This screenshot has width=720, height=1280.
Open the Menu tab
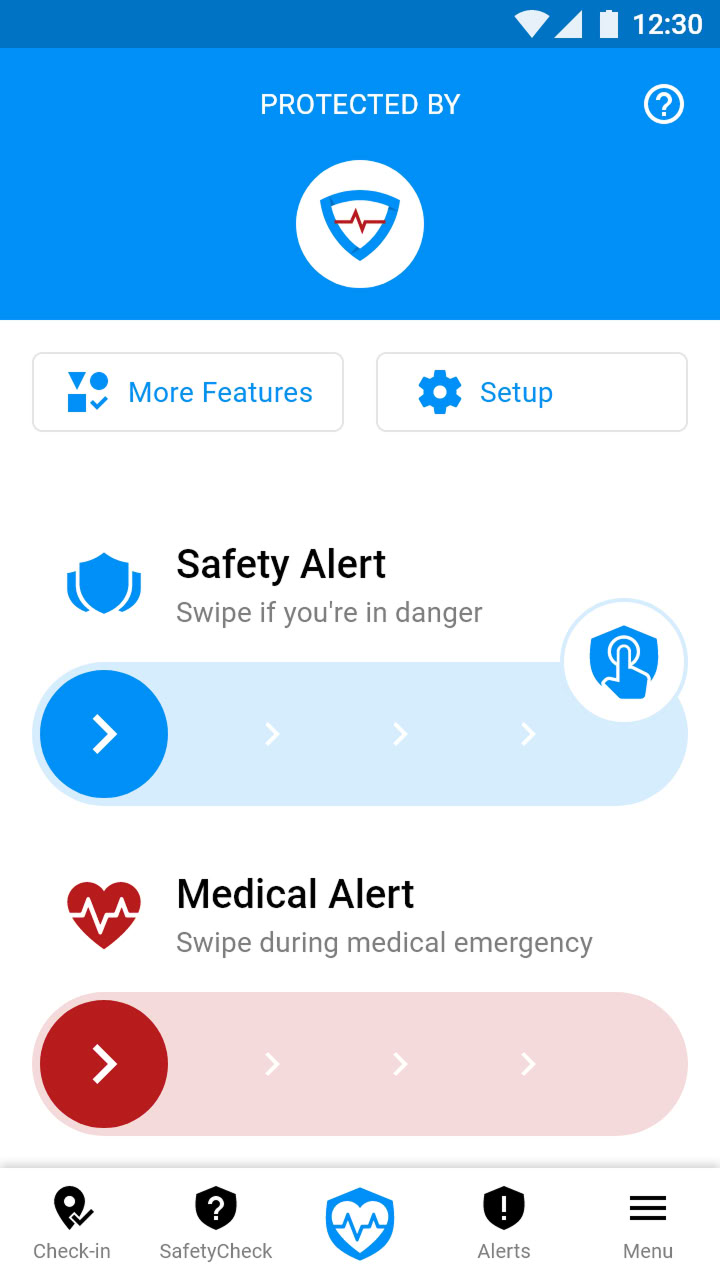(x=648, y=1224)
